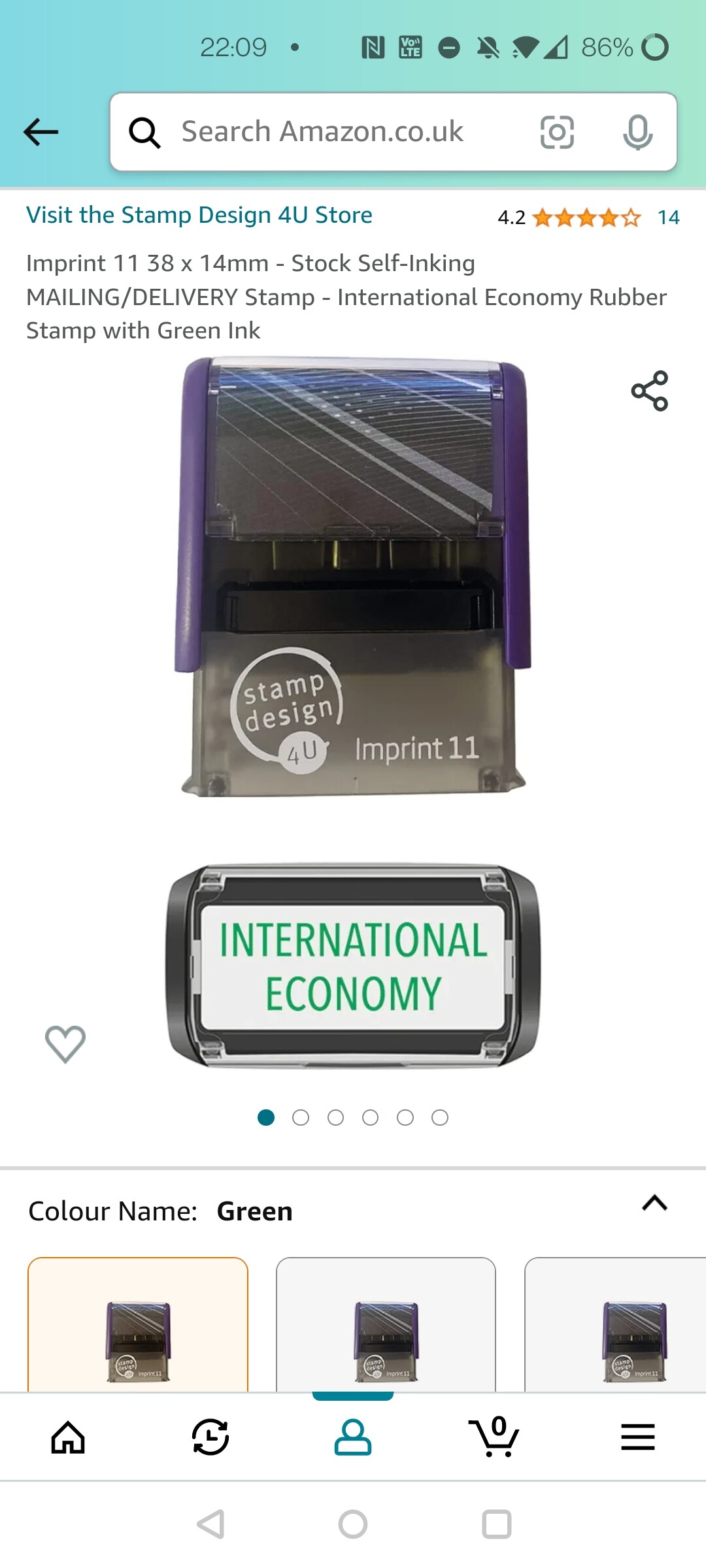Tap the system back button

tap(210, 1524)
